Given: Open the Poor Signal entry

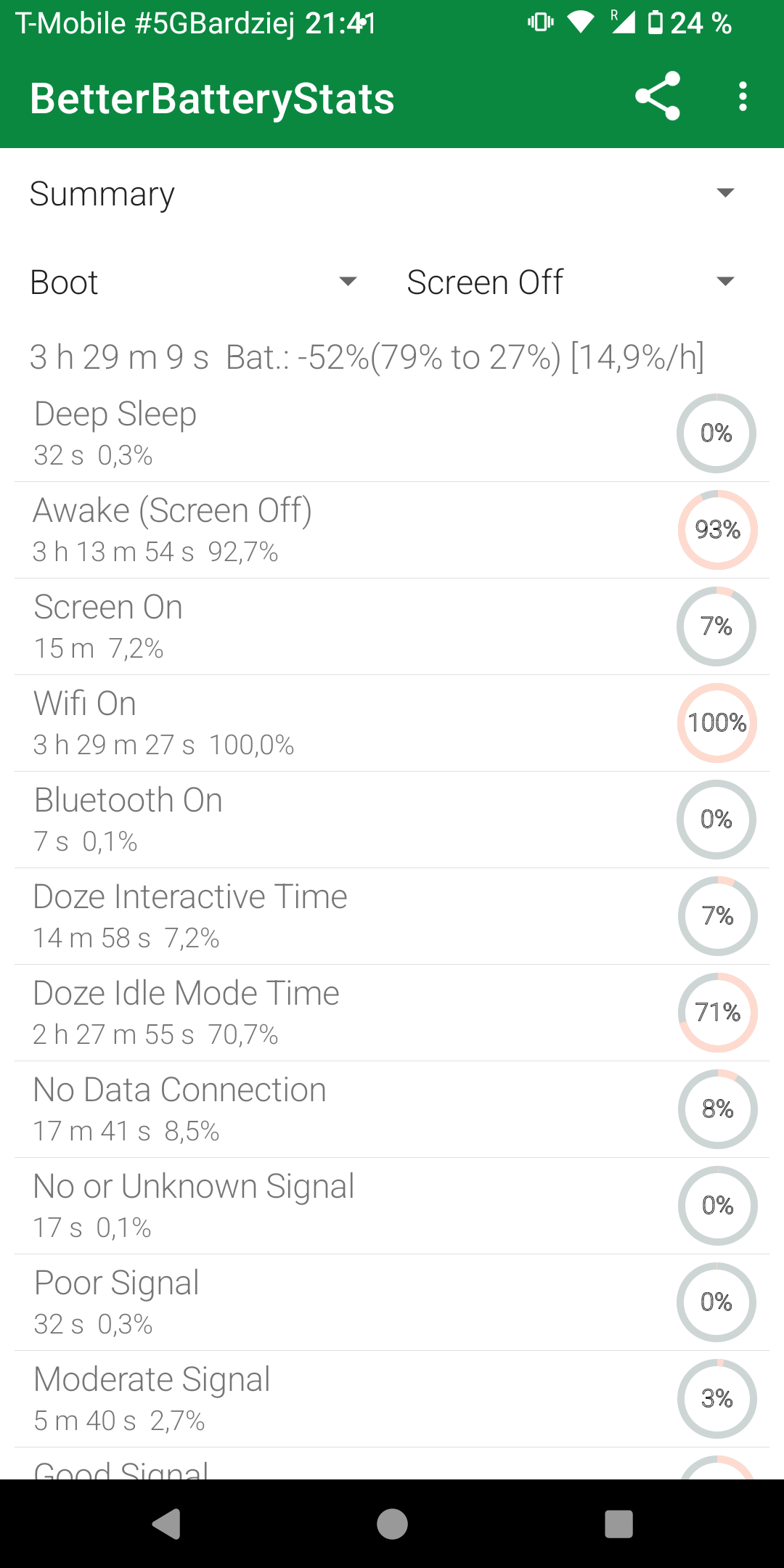Looking at the screenshot, I should (392, 1302).
